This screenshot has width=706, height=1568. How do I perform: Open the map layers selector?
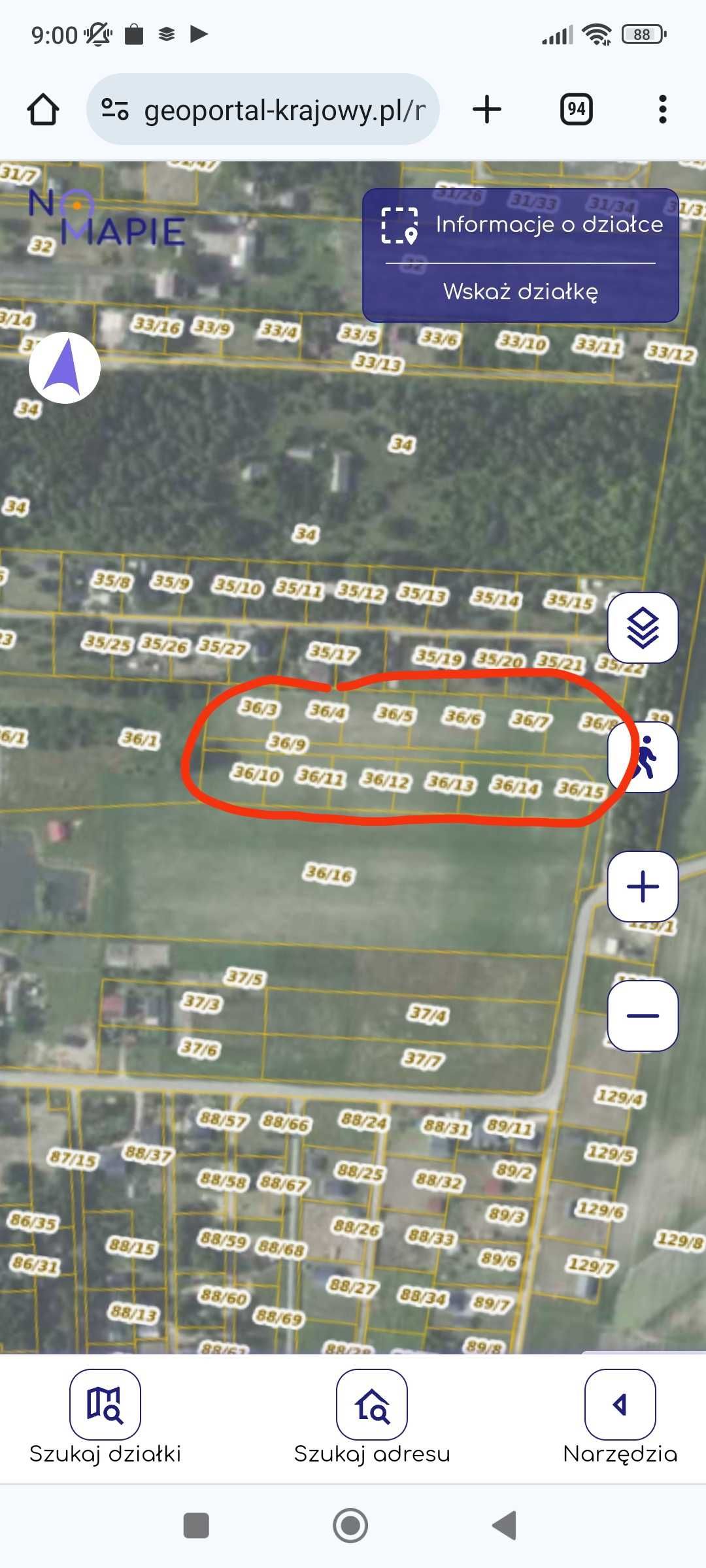(643, 627)
